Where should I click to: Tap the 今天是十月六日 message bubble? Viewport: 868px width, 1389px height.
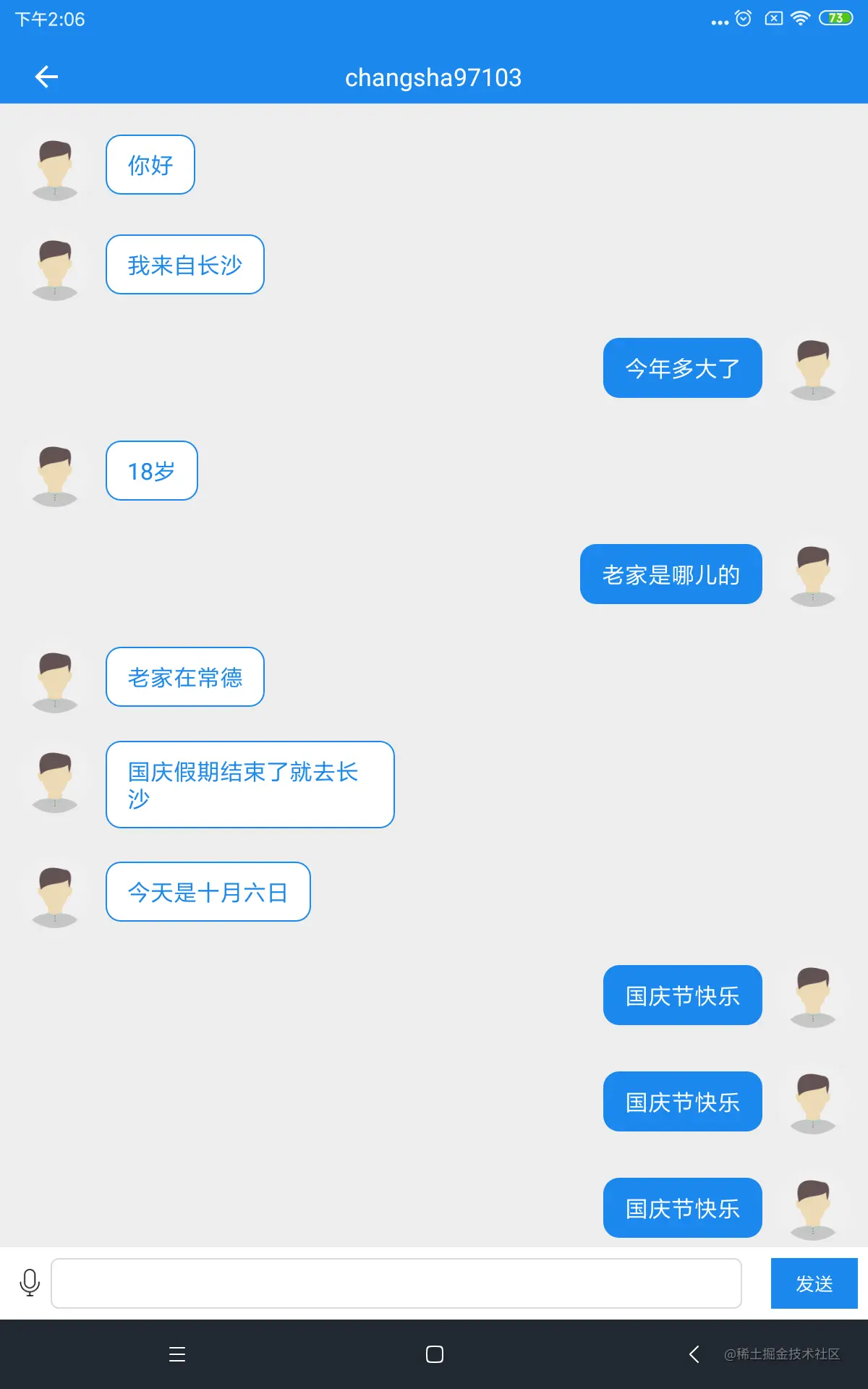point(208,892)
